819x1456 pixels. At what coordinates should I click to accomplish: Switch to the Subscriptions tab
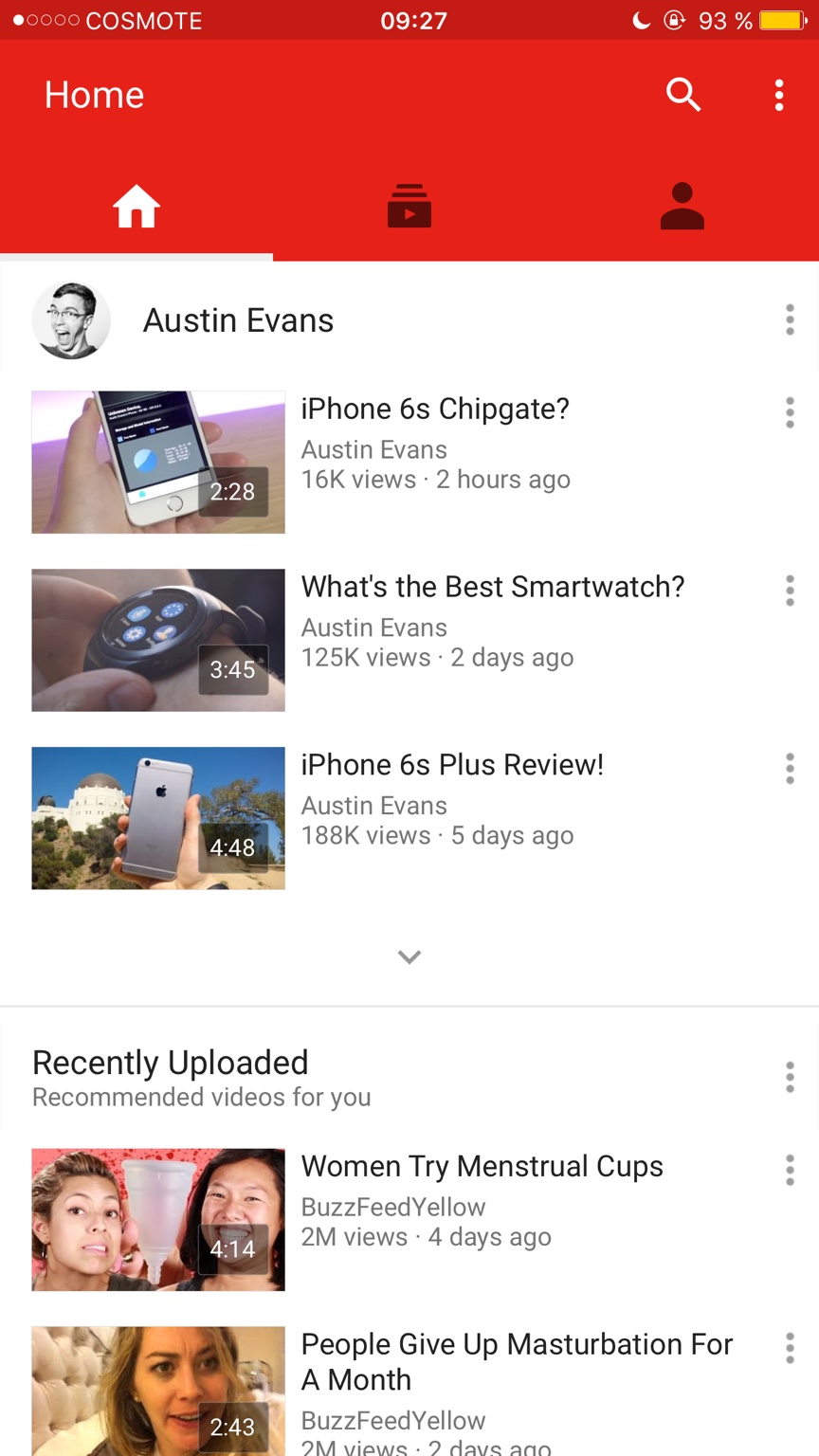[409, 206]
